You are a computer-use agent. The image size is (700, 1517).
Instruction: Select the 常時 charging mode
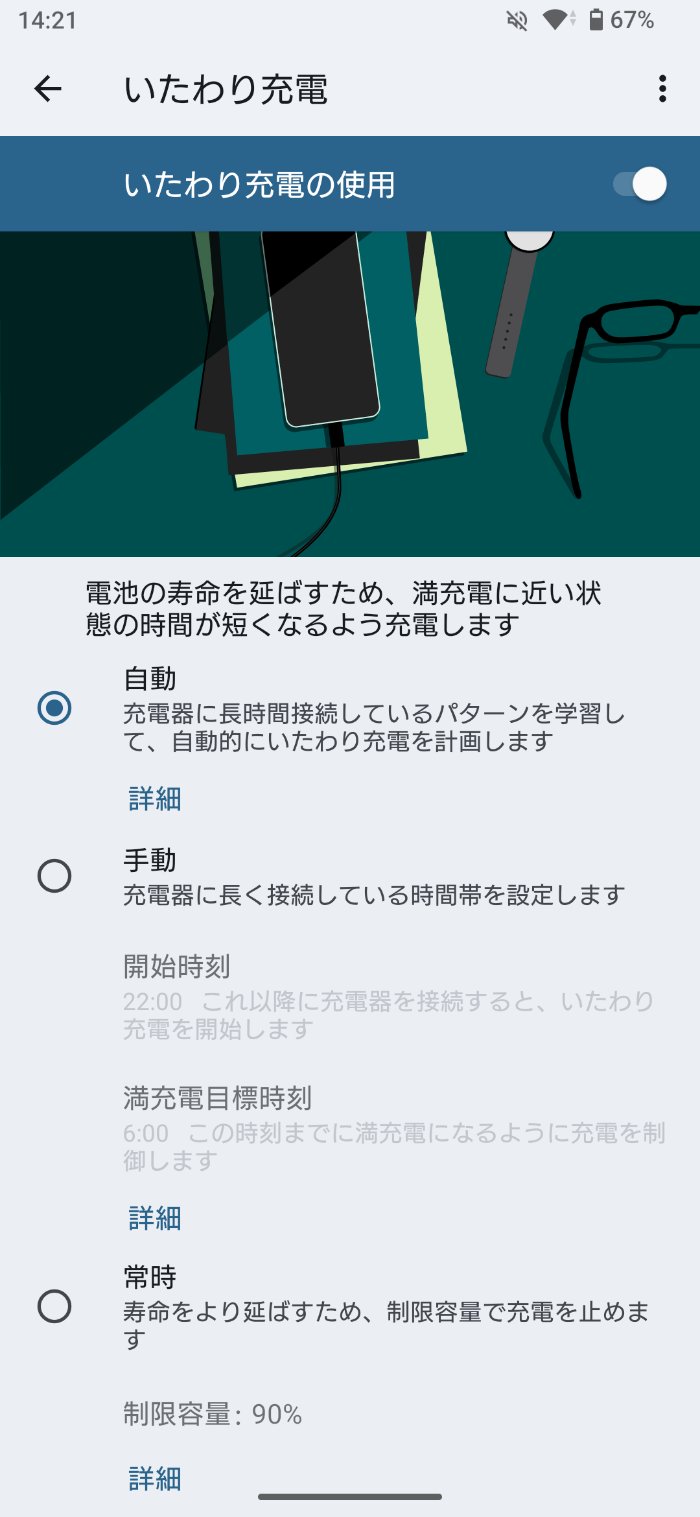[x=54, y=1306]
